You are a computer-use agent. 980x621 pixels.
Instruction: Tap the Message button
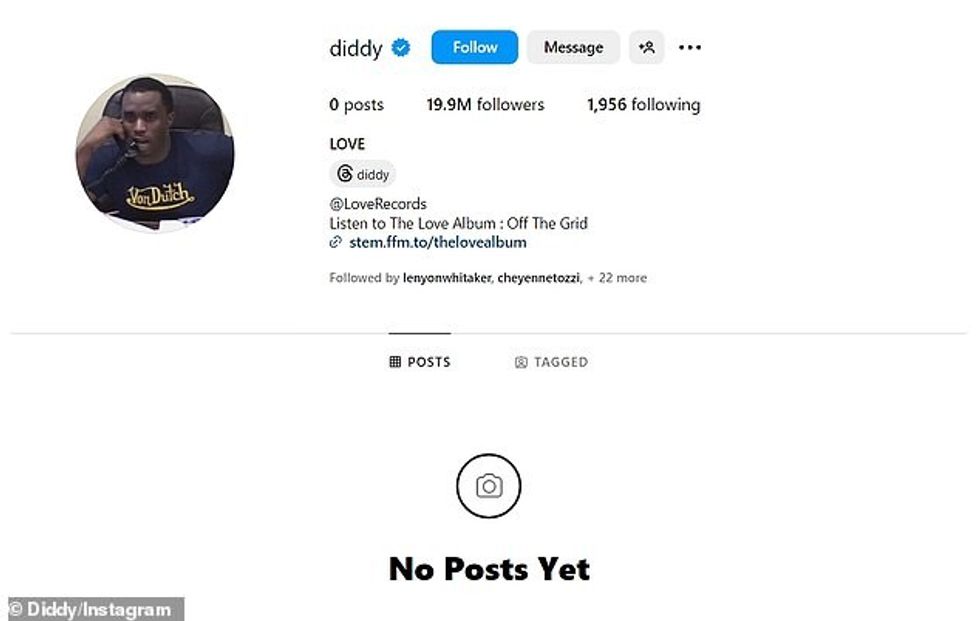573,47
